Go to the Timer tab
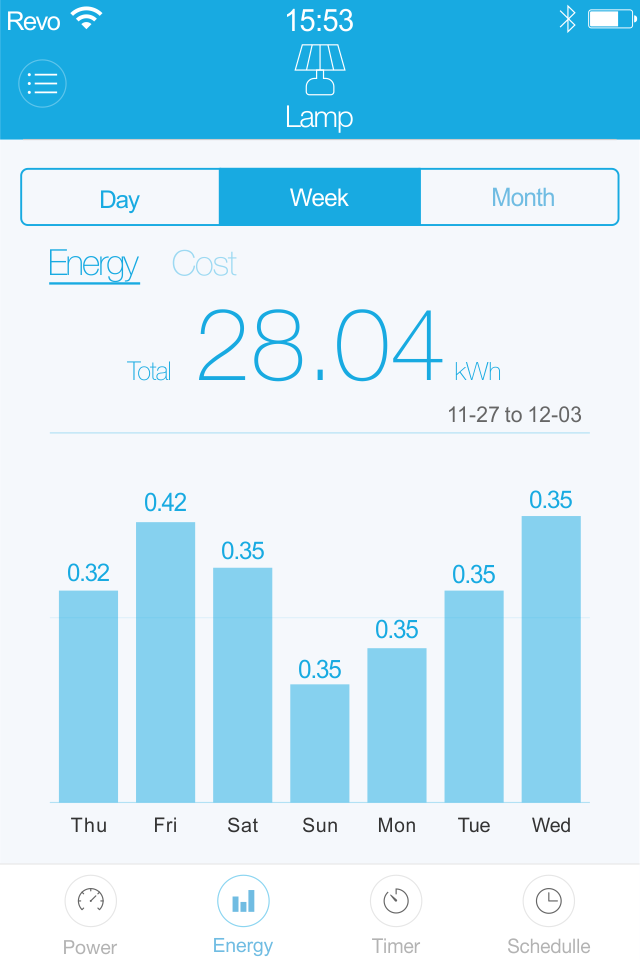The width and height of the screenshot is (640, 960). pyautogui.click(x=396, y=915)
